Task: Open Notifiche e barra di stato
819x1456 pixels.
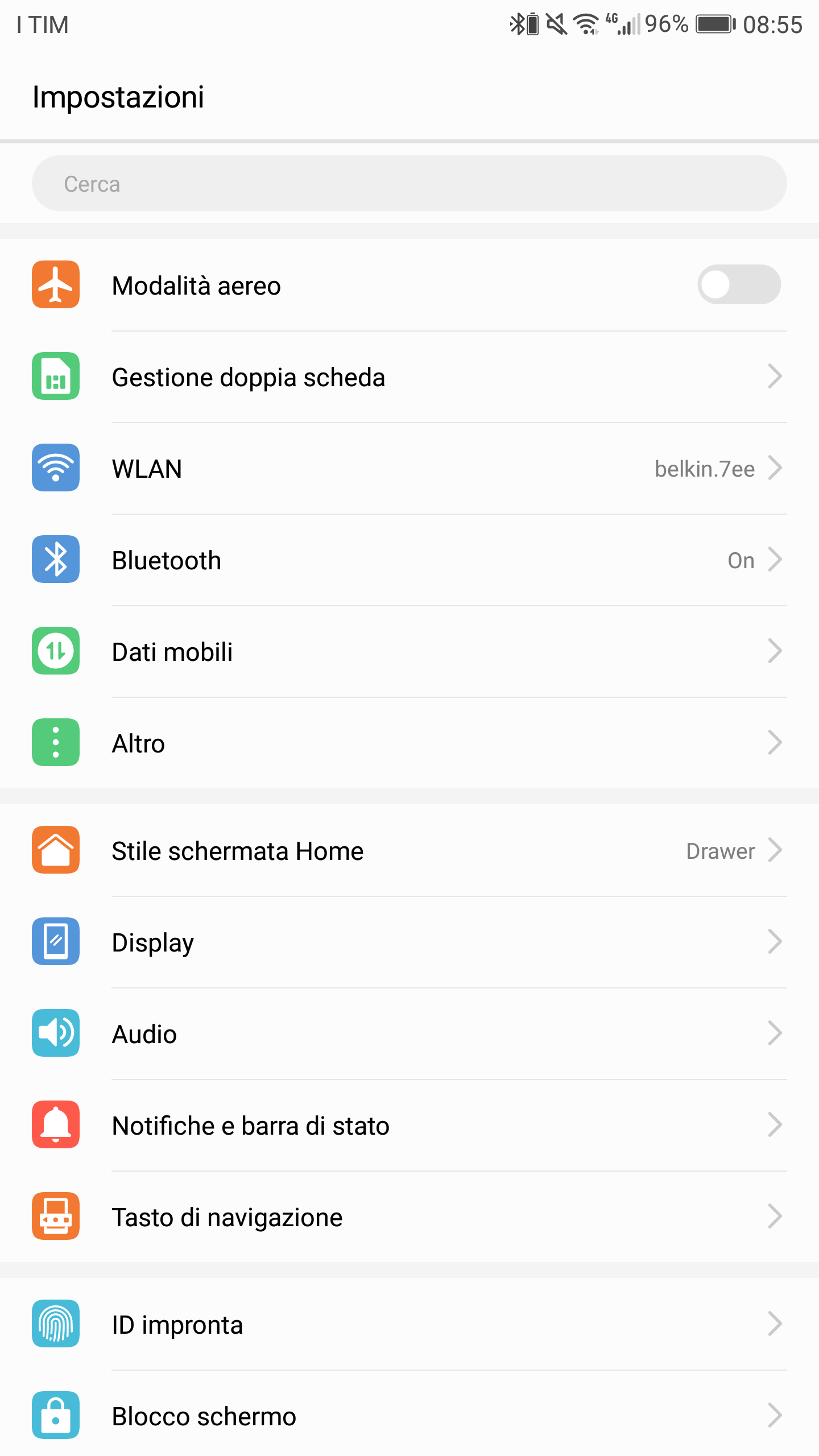Action: 409,1125
